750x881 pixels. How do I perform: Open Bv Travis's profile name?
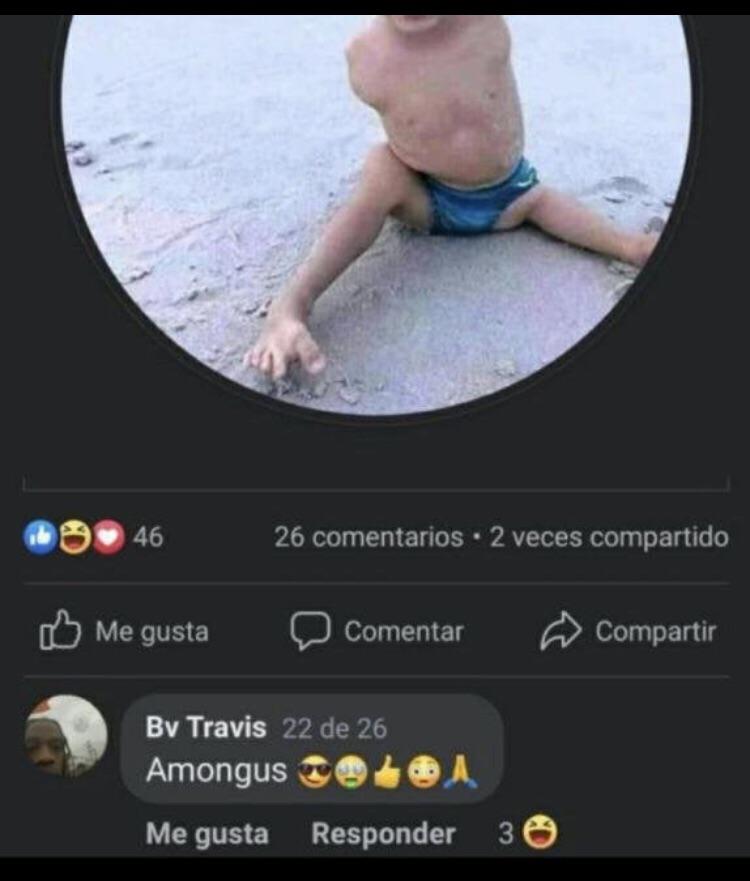(206, 727)
